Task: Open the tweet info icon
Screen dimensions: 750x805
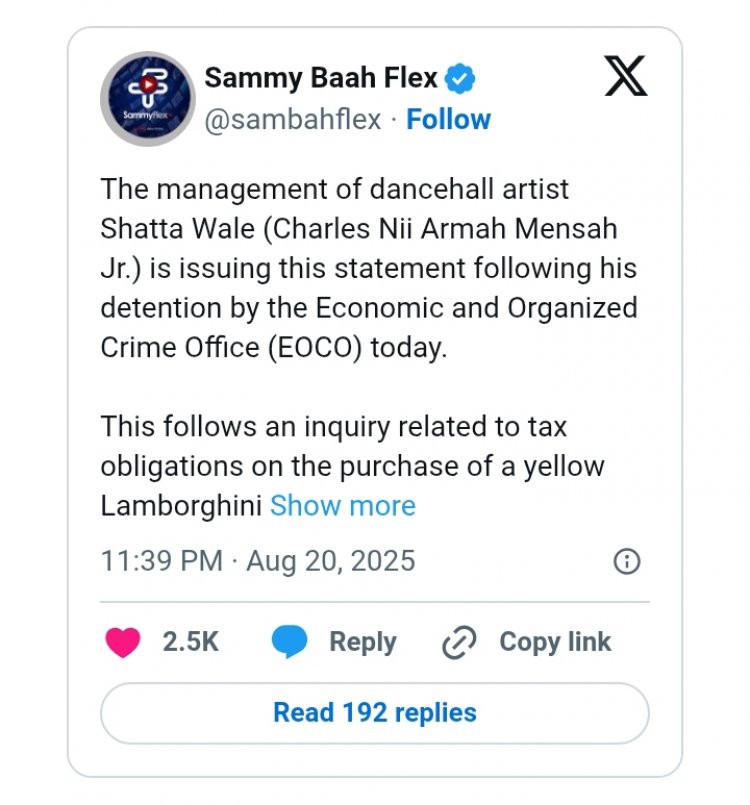Action: (x=626, y=561)
